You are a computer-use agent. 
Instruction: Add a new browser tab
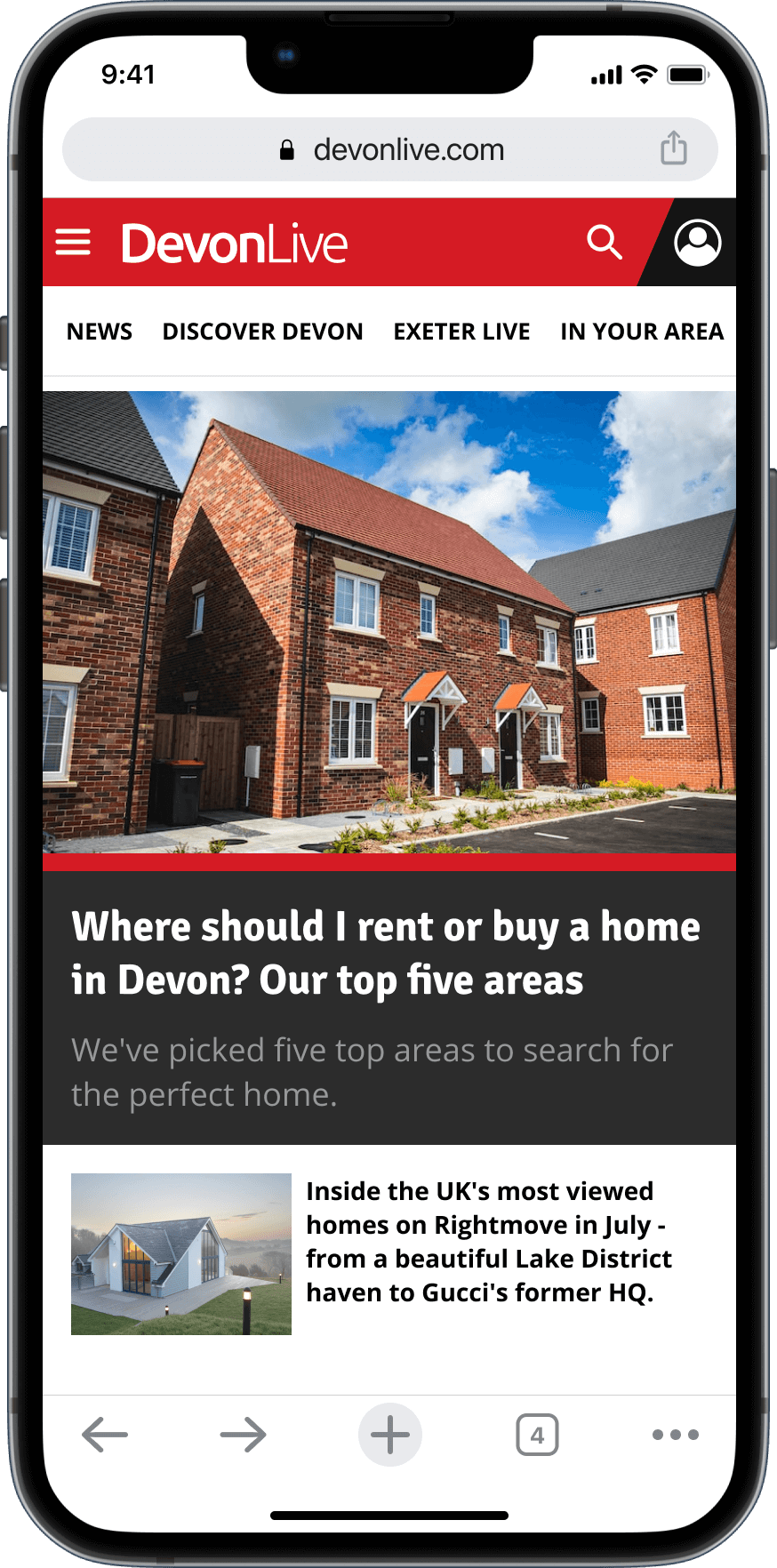coord(389,1435)
